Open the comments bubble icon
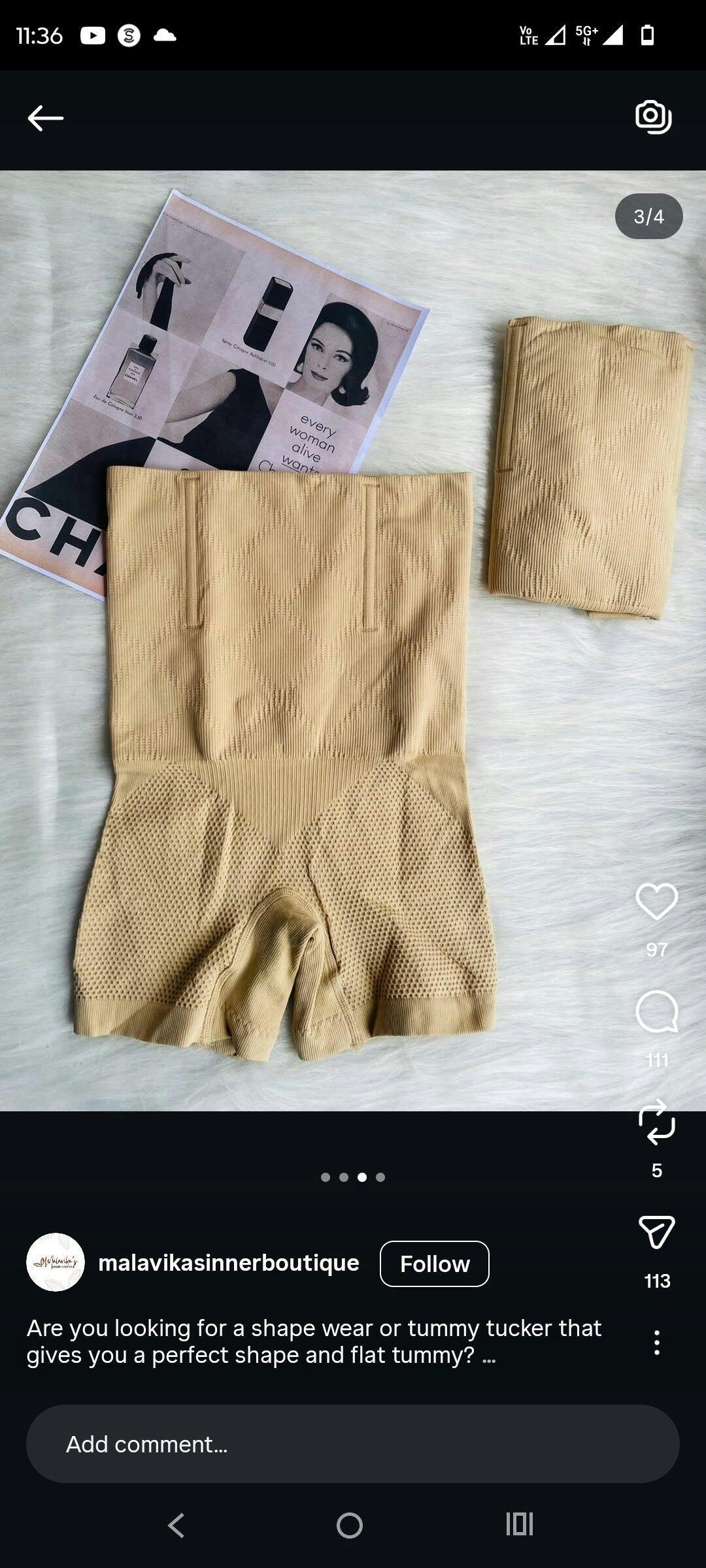Viewport: 706px width, 1568px height. point(656,1012)
